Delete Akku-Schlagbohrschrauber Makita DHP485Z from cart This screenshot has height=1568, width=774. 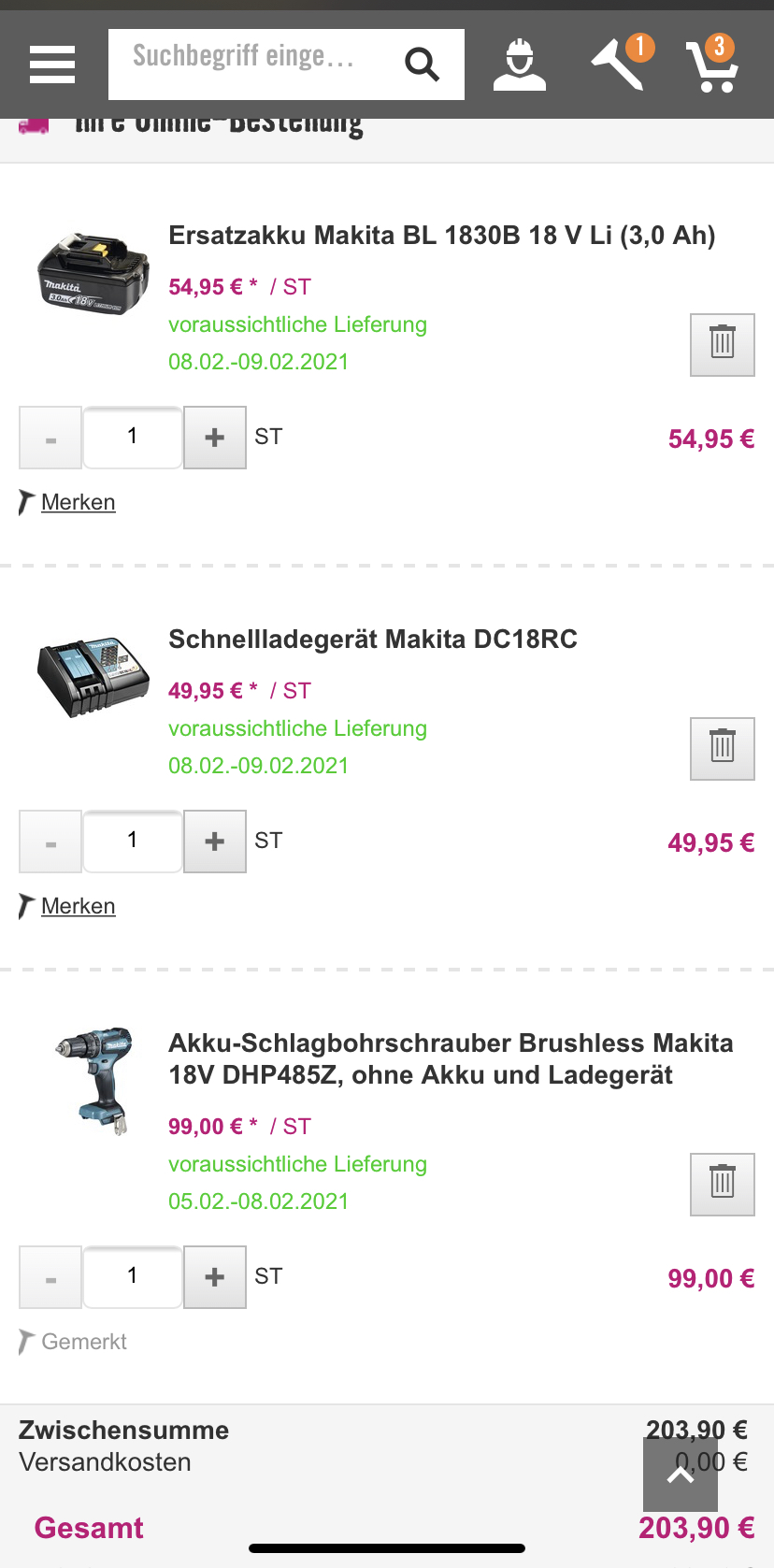pos(722,1185)
